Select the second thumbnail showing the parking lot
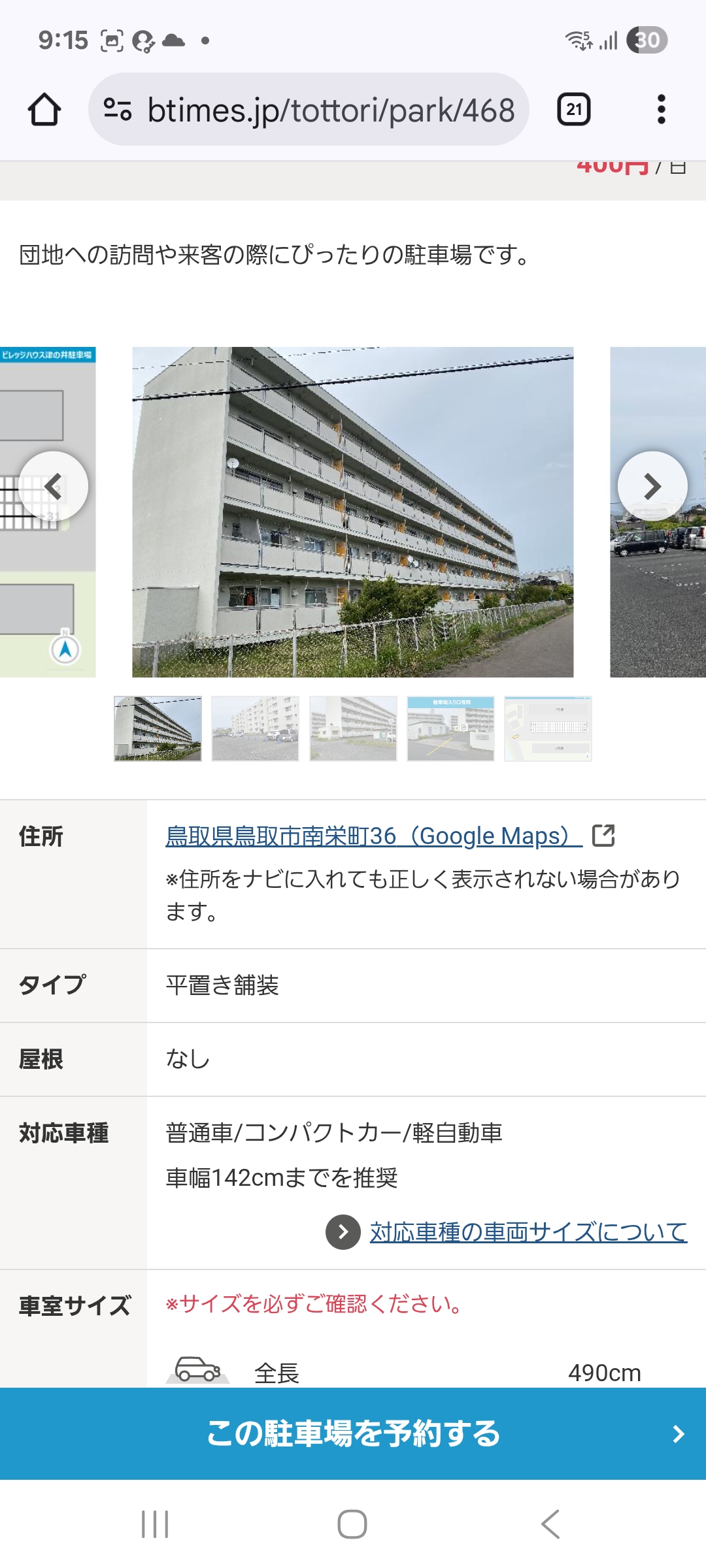Image resolution: width=706 pixels, height=1568 pixels. click(255, 728)
